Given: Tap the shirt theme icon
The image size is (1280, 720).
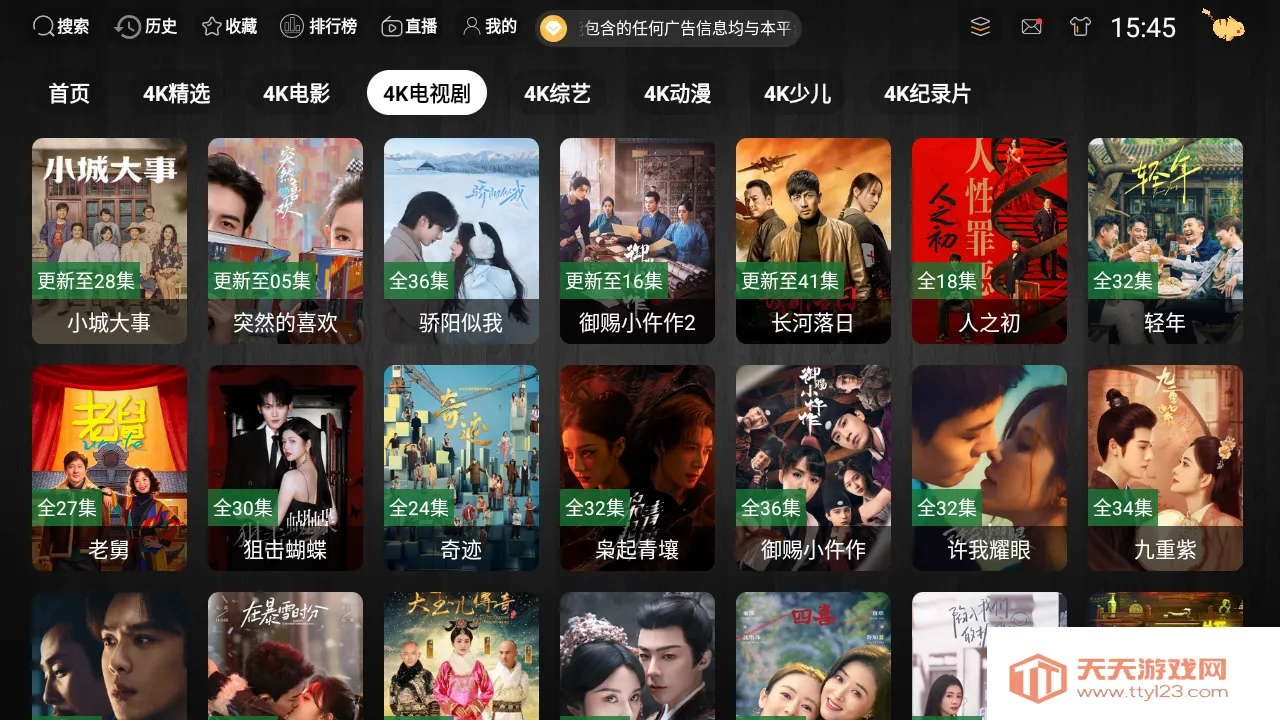Looking at the screenshot, I should tap(1080, 27).
